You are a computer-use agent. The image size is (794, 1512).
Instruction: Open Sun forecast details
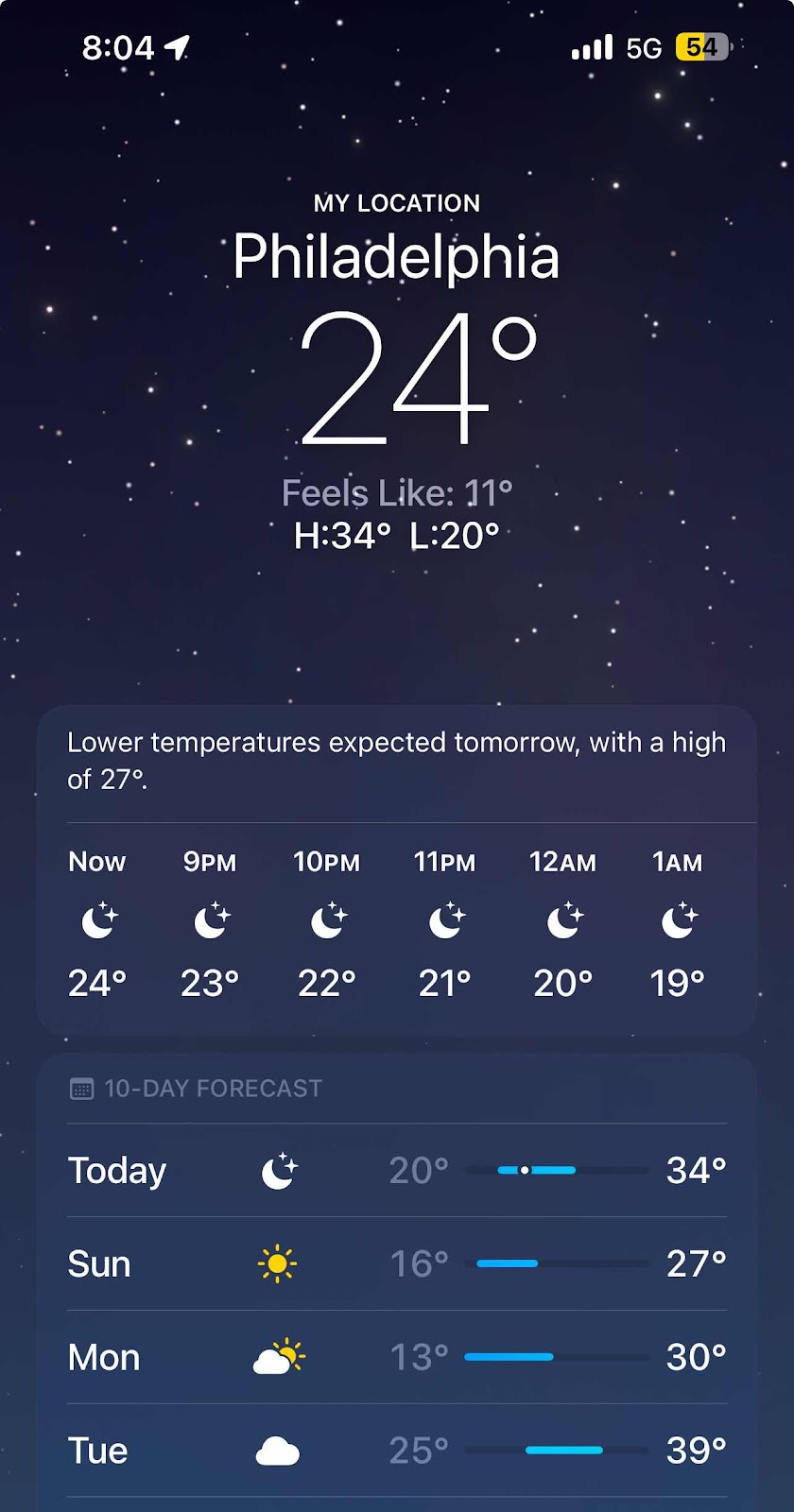397,1263
